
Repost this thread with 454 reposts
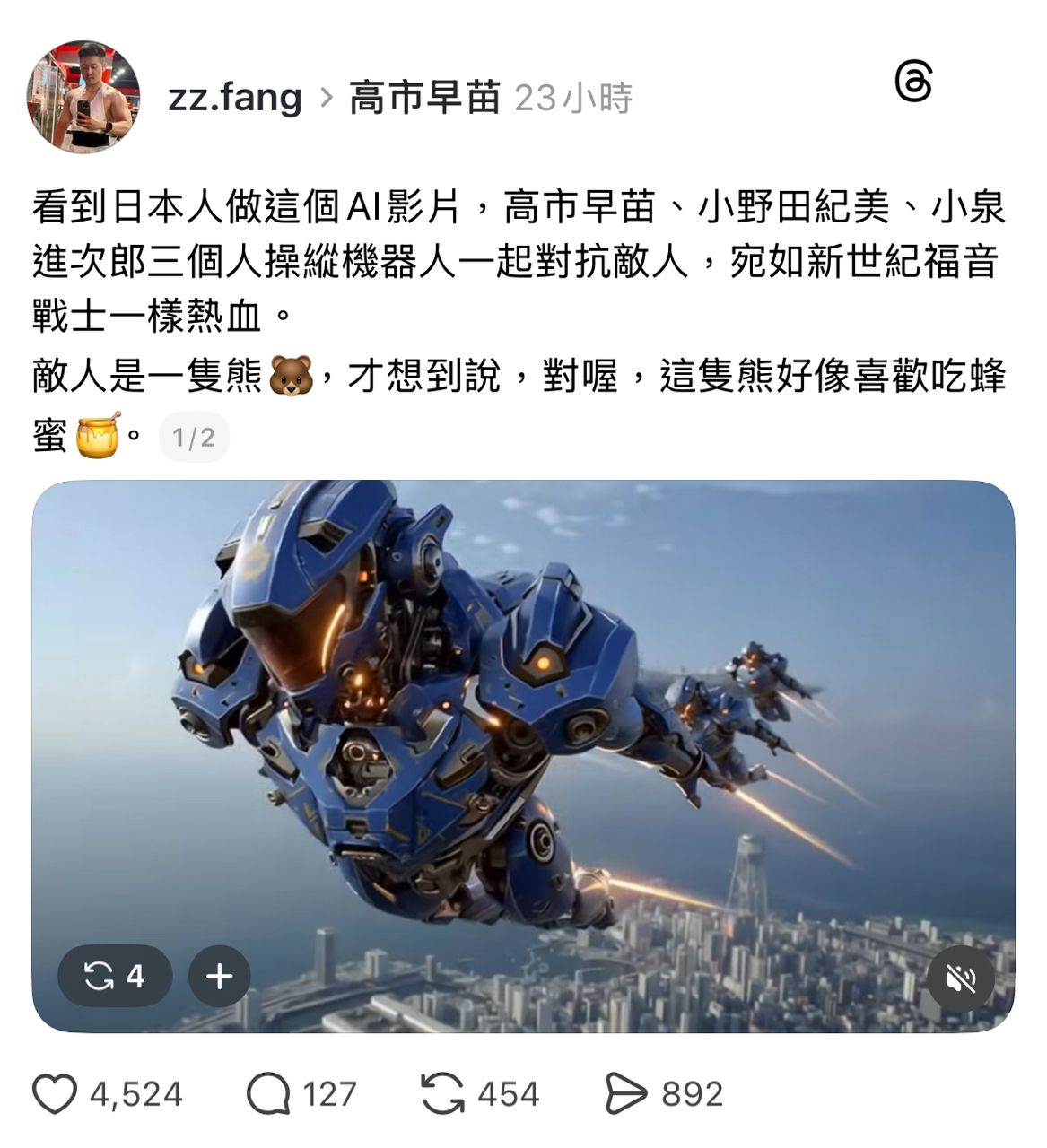(442, 1095)
